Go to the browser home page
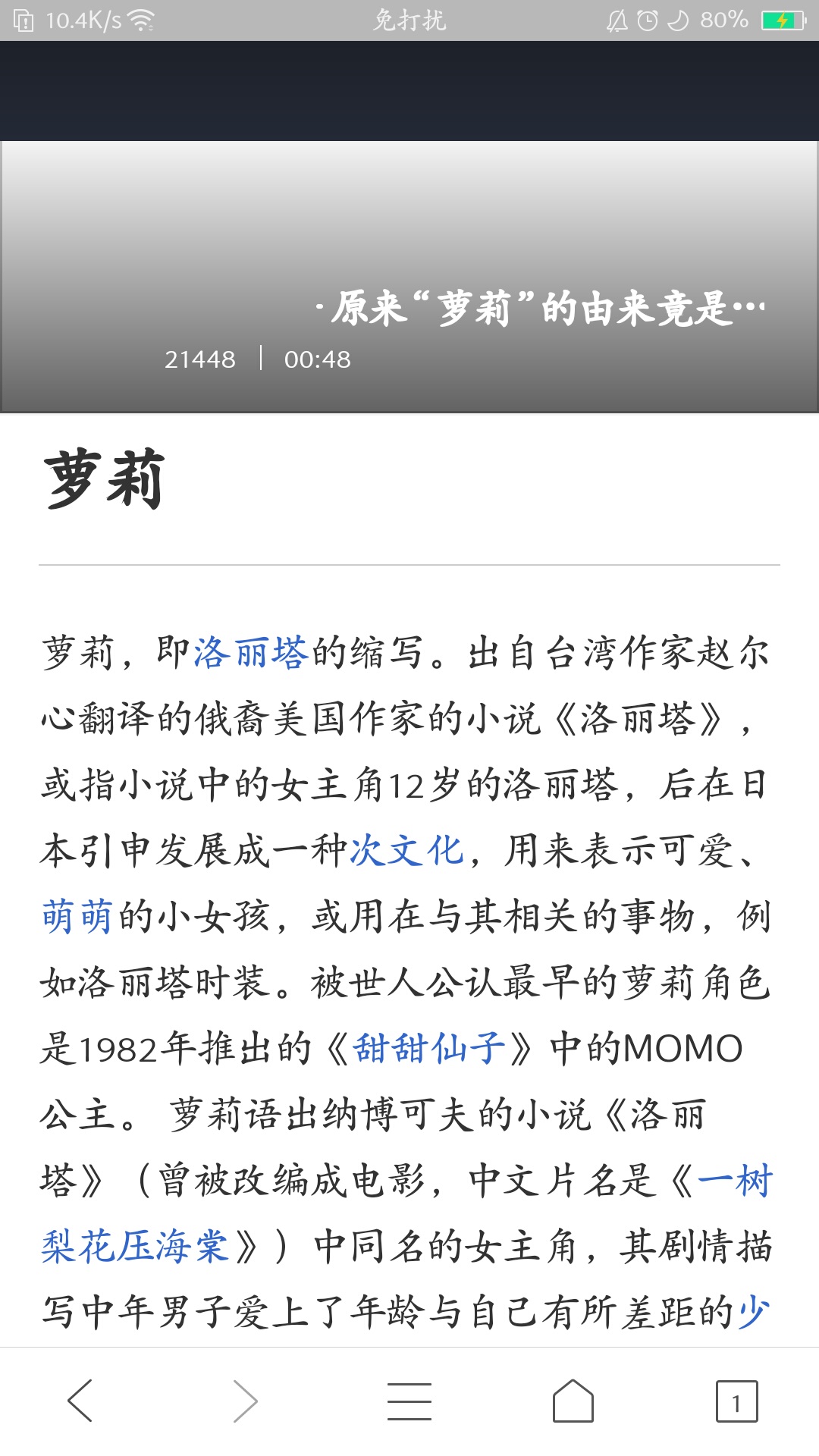The height and width of the screenshot is (1456, 819). click(573, 1401)
